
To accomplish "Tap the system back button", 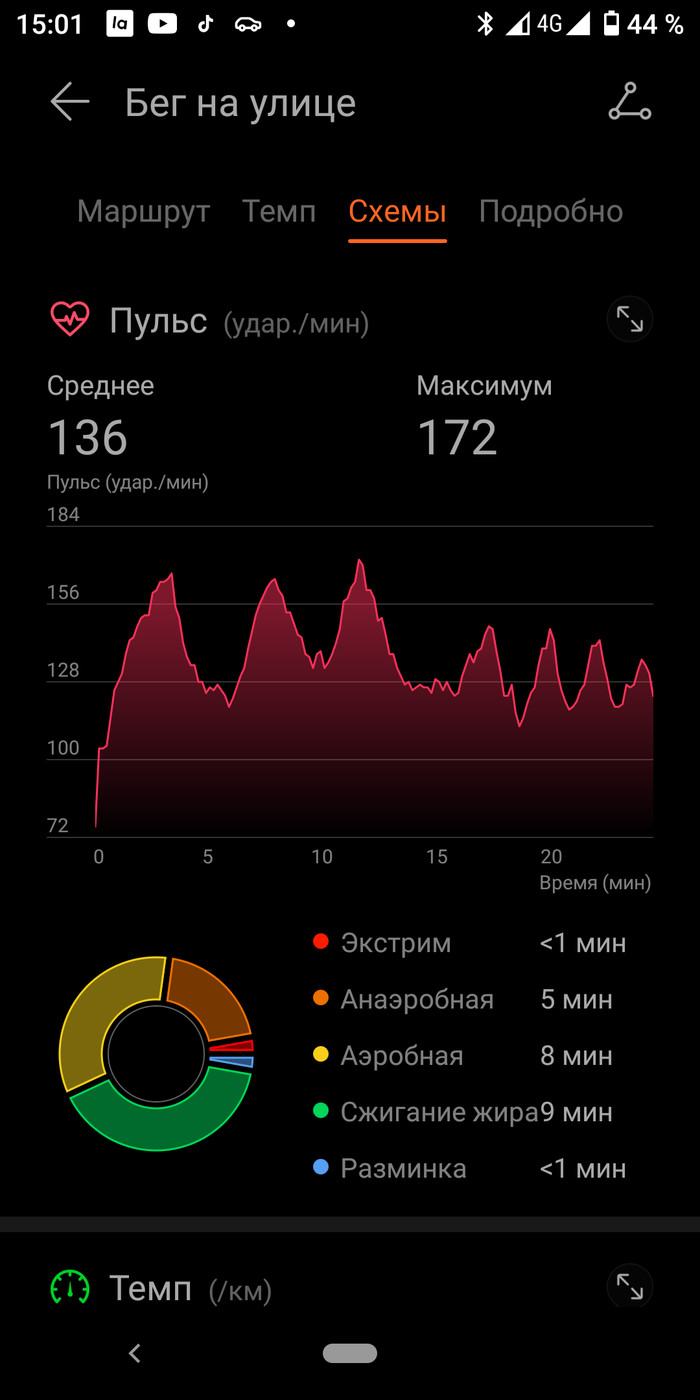I will 135,1353.
